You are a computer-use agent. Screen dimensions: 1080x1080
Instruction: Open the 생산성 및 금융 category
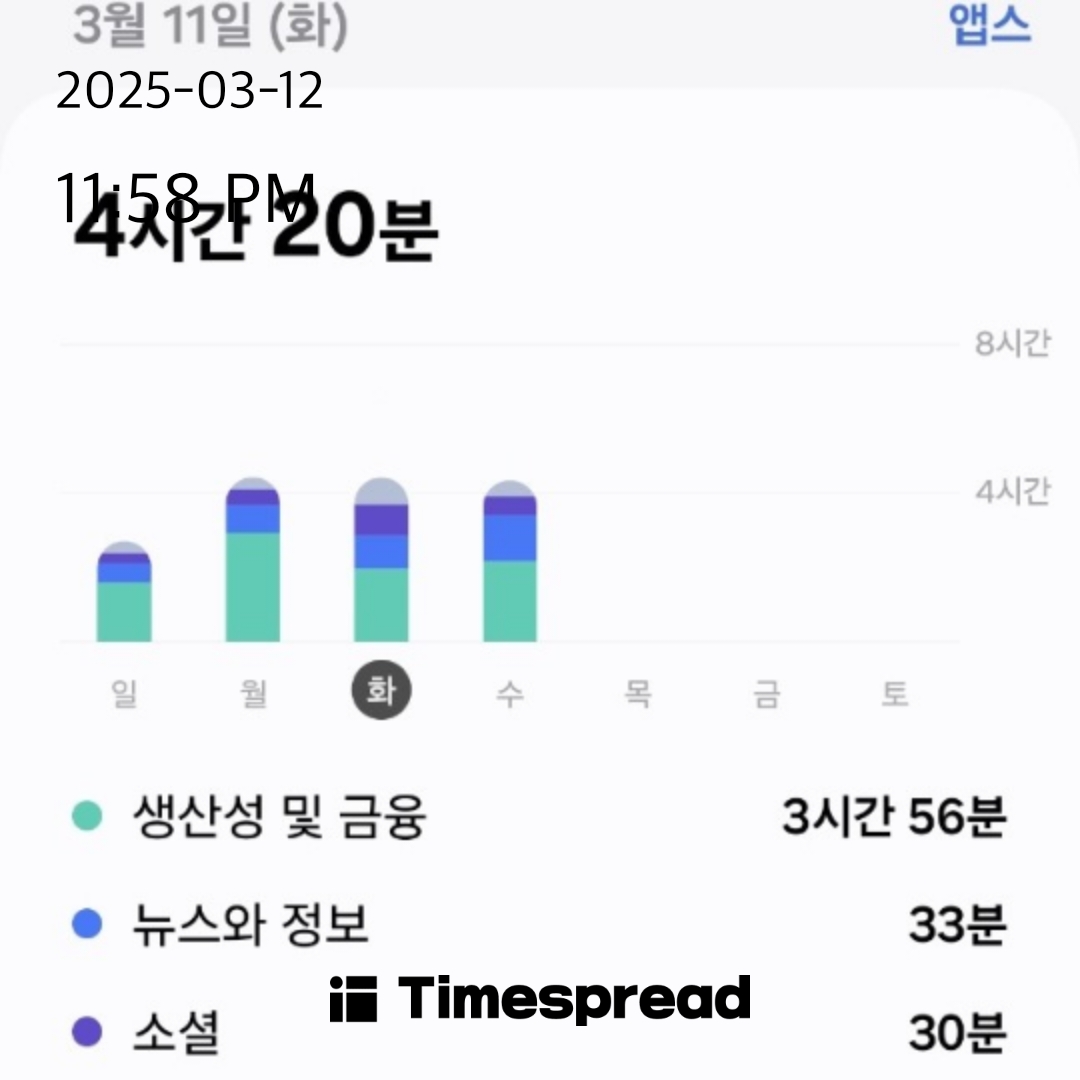(280, 818)
